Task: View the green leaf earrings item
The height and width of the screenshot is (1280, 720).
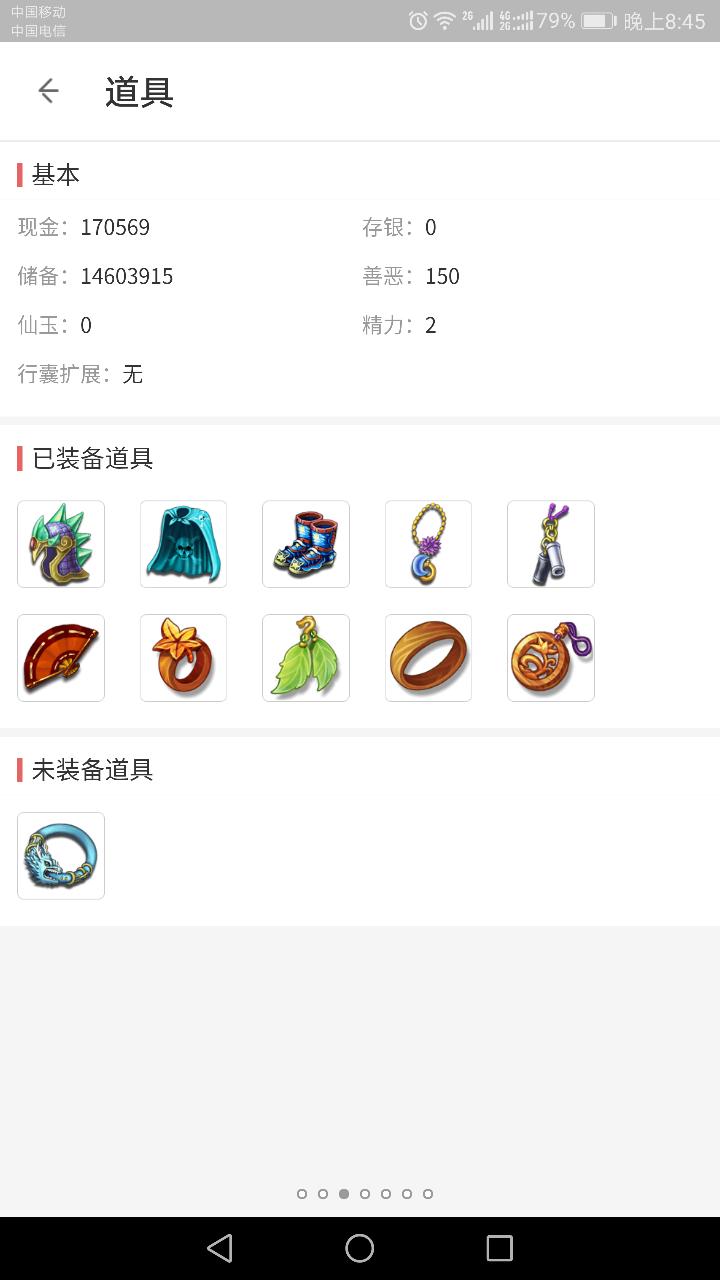Action: point(306,658)
